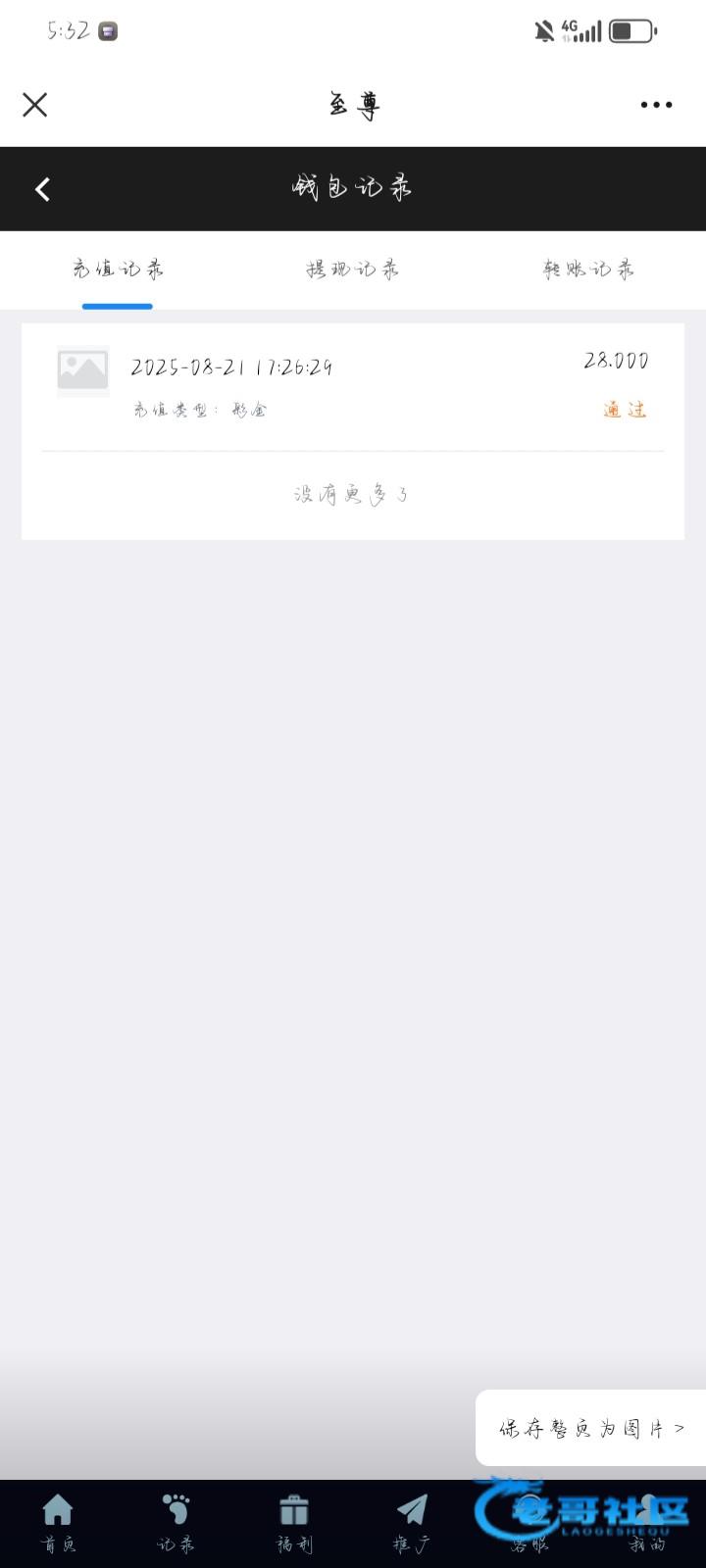Open the 推广 tab
Screen dimensions: 706x1568
412,1522
